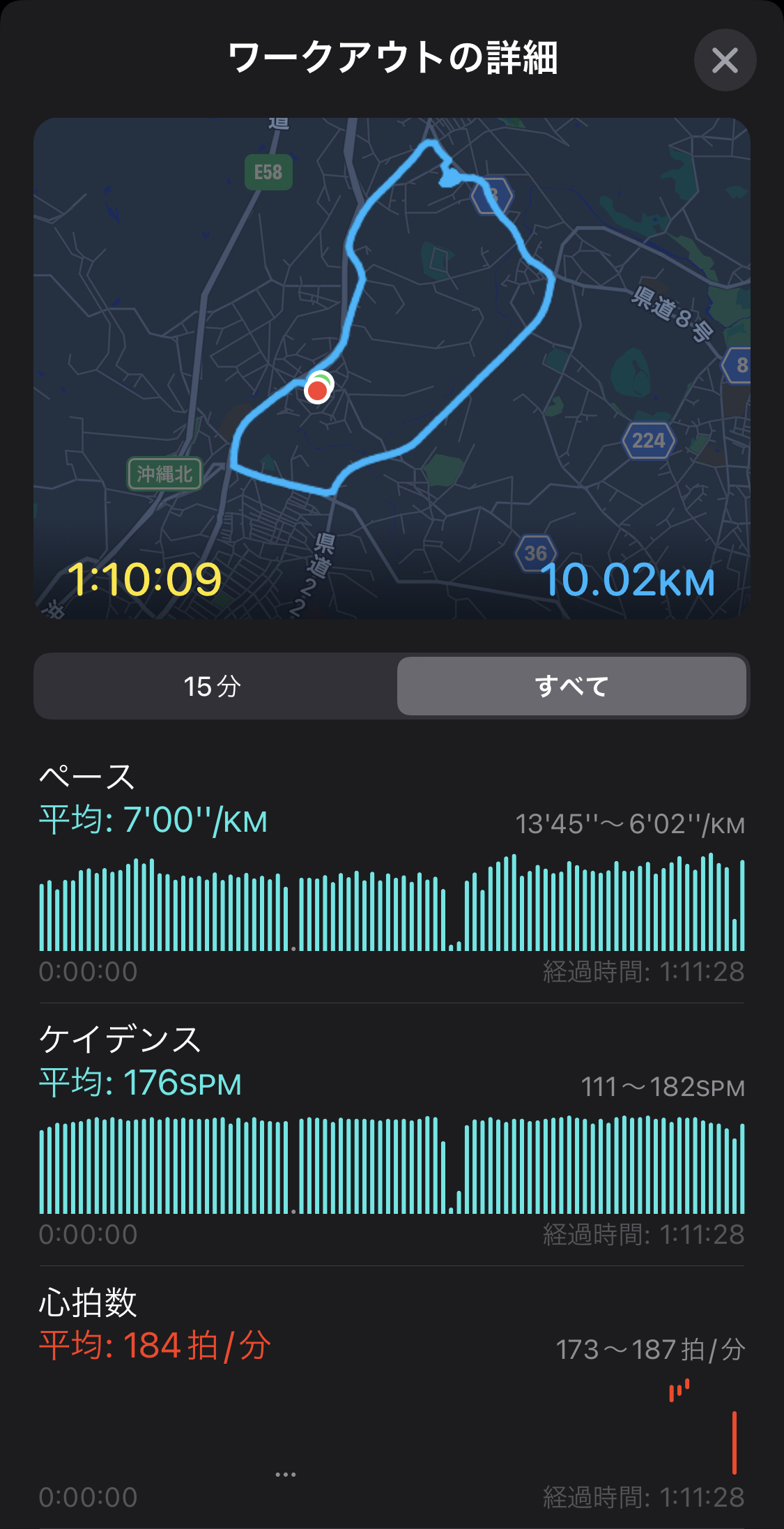This screenshot has width=784, height=1529.
Task: Close the workout details sheet
Action: click(x=725, y=61)
